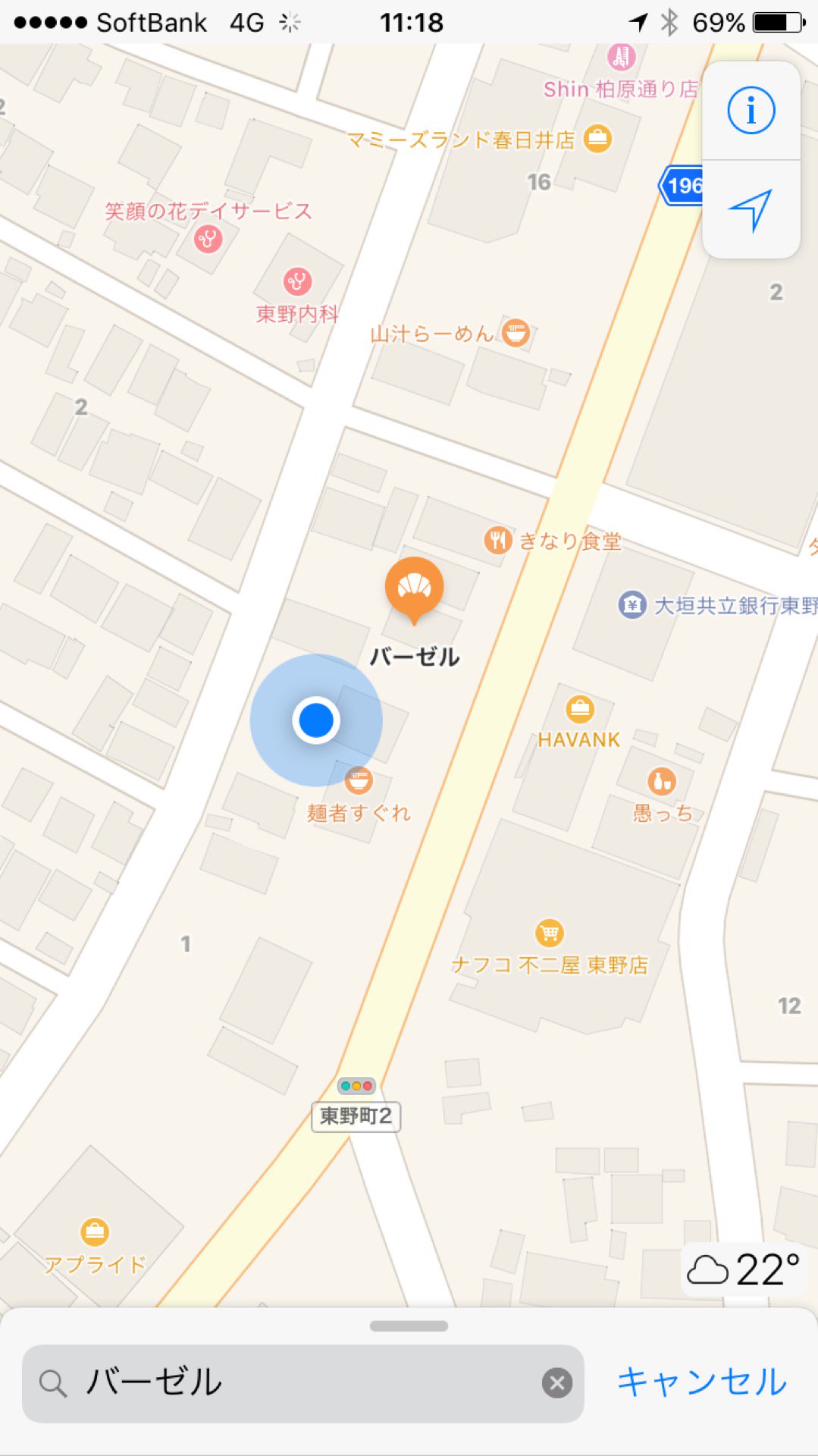Select マミーズランド春日井店 shop marker
This screenshot has width=818, height=1456.
597,139
